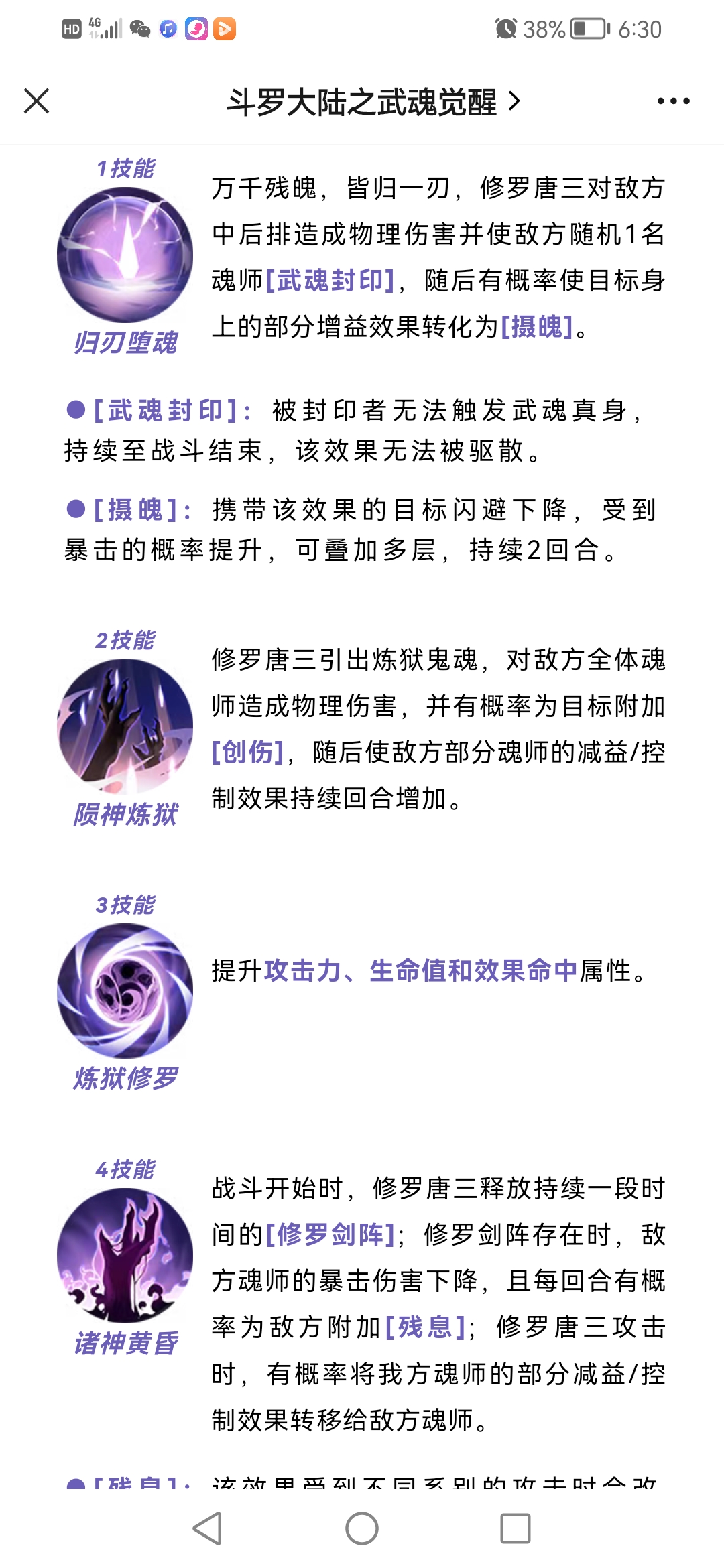Go back using the system back button

pyautogui.click(x=207, y=1528)
